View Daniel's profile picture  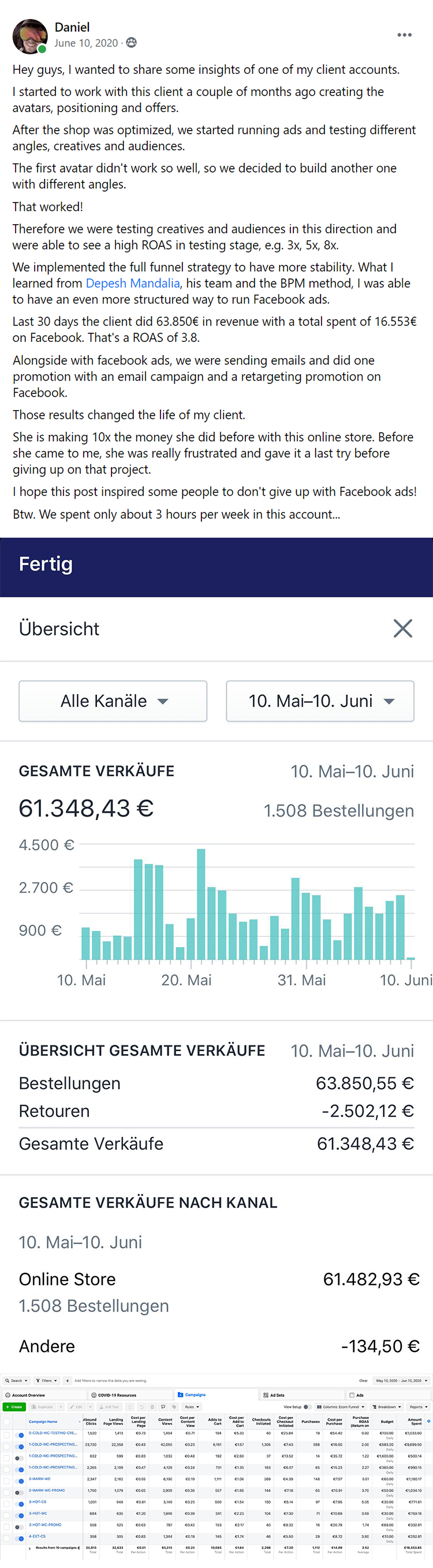[x=29, y=36]
